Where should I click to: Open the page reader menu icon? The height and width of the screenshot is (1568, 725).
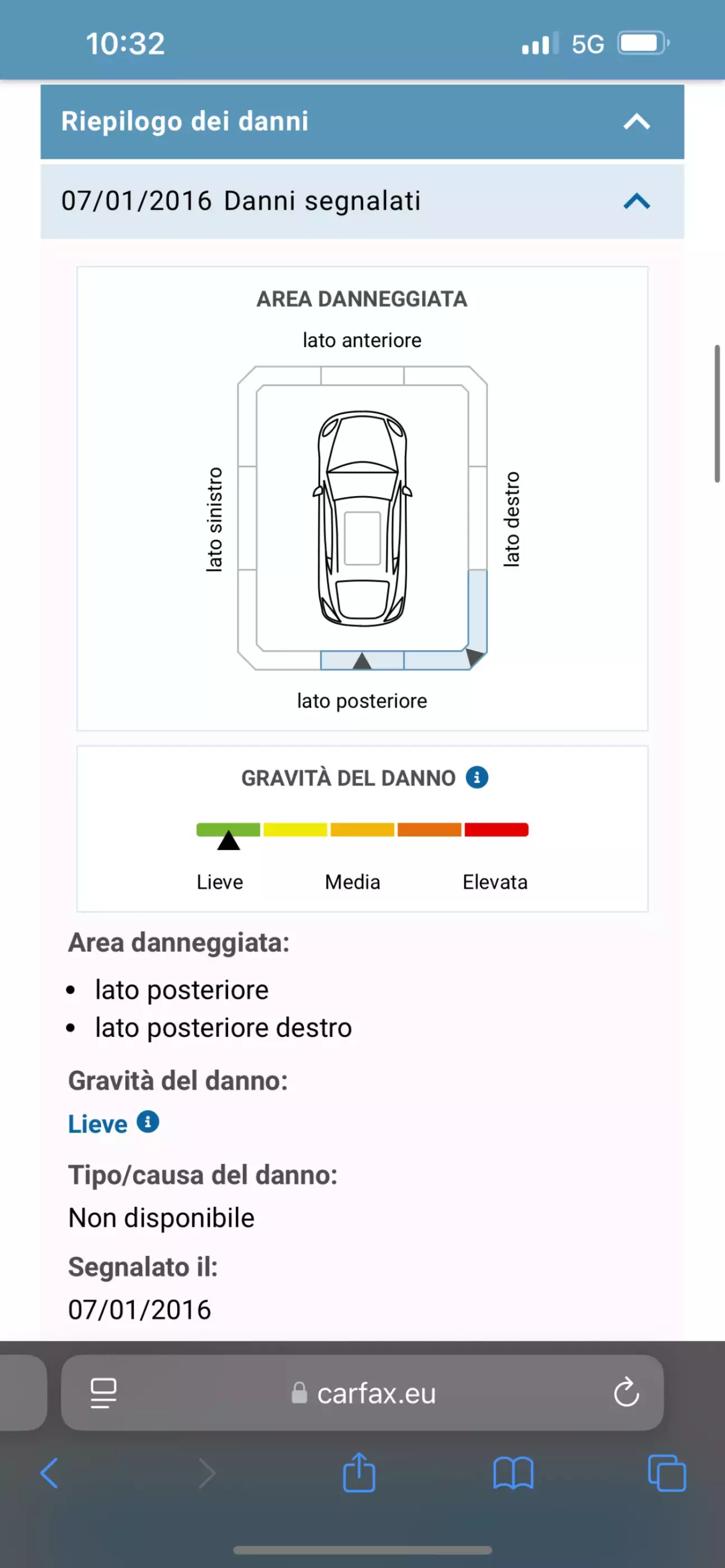click(103, 1394)
